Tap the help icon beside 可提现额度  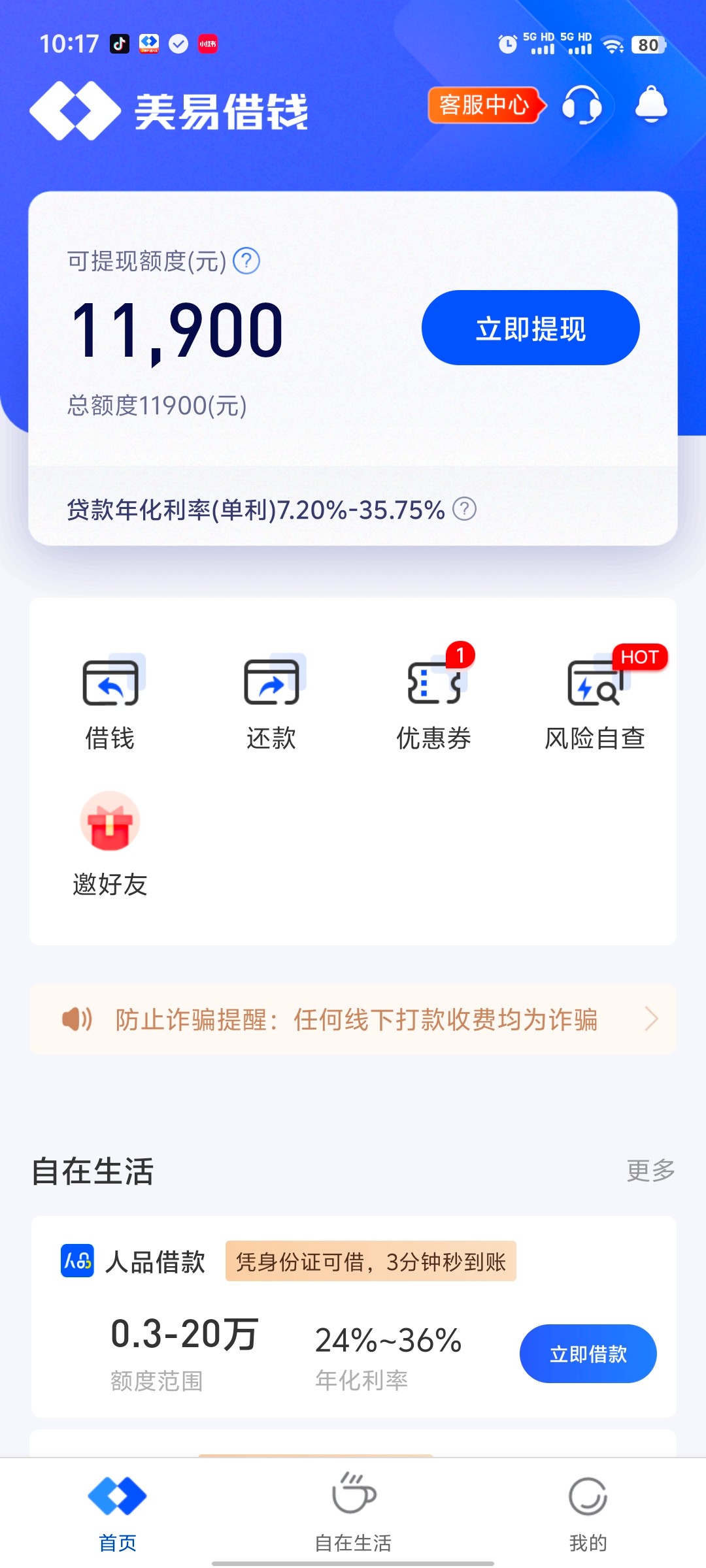[x=246, y=261]
